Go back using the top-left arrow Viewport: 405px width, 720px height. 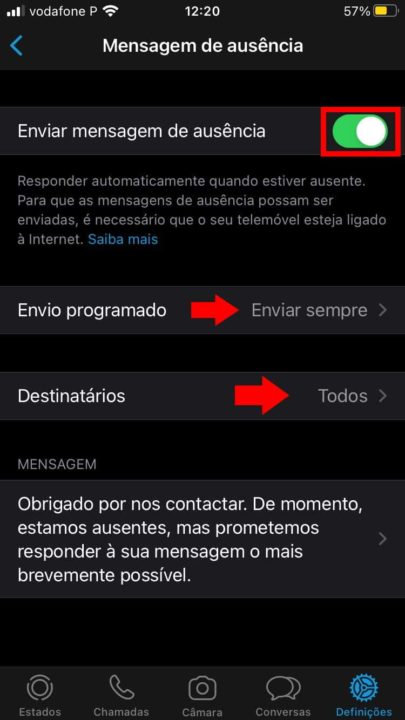pos(17,46)
